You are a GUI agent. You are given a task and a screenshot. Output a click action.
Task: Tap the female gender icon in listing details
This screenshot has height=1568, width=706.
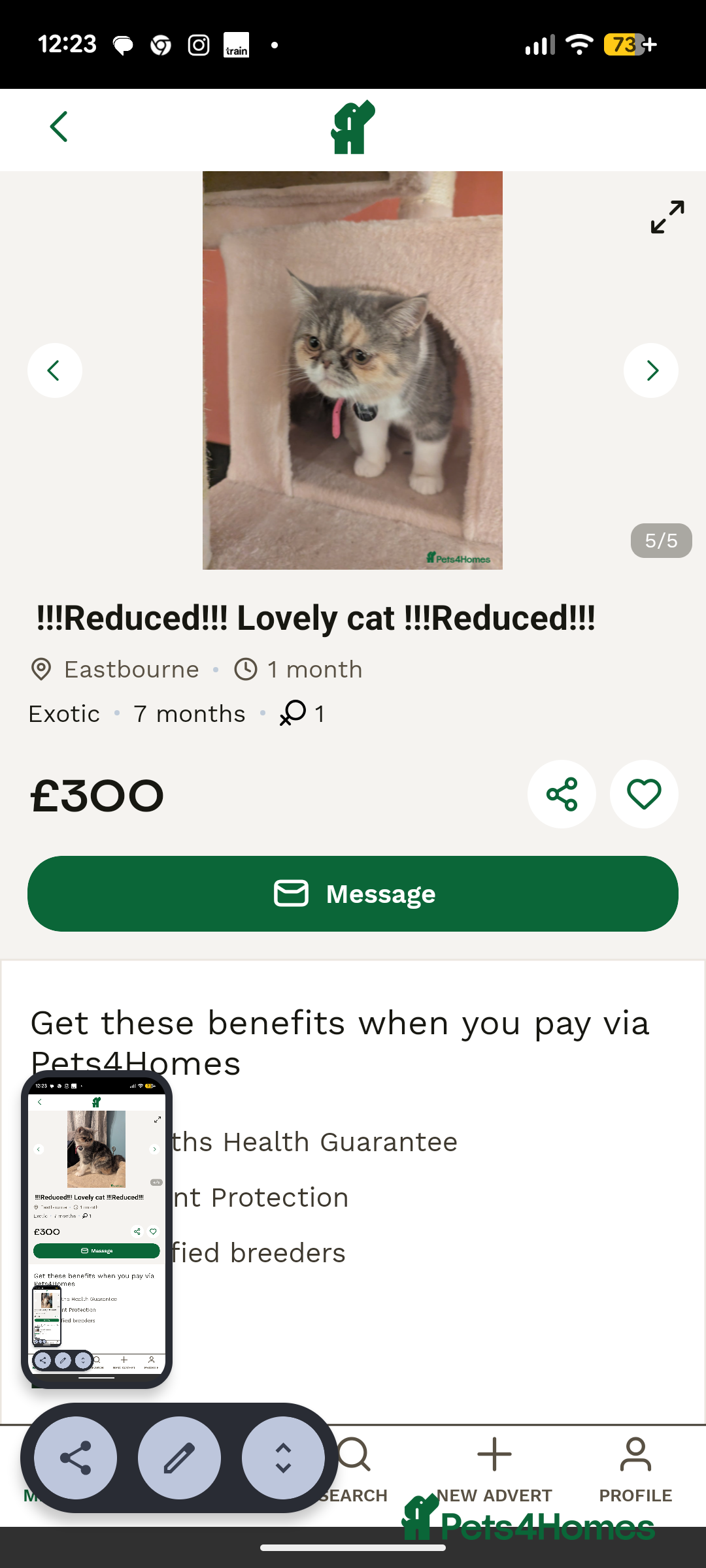pyautogui.click(x=294, y=713)
